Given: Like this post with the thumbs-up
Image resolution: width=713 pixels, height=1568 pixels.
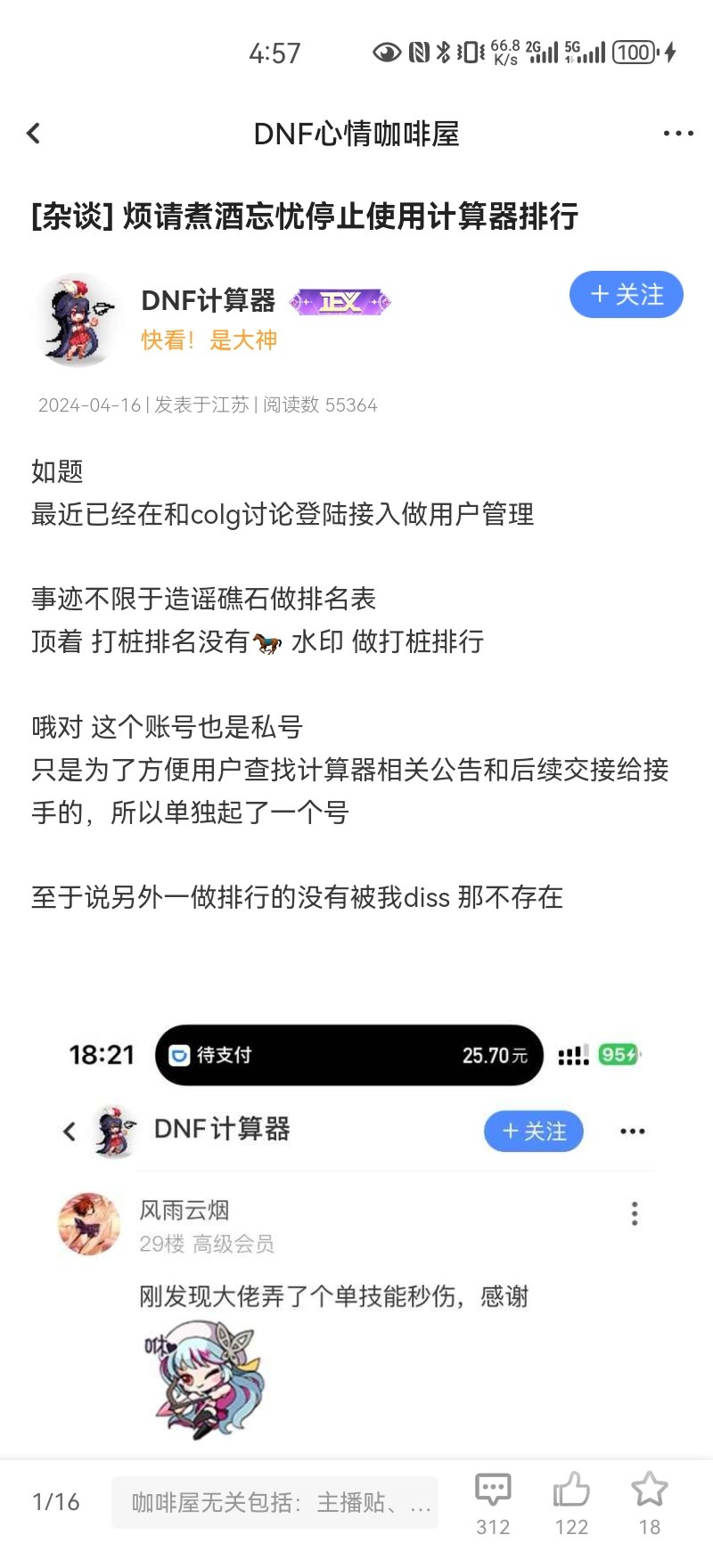Looking at the screenshot, I should 571,1504.
